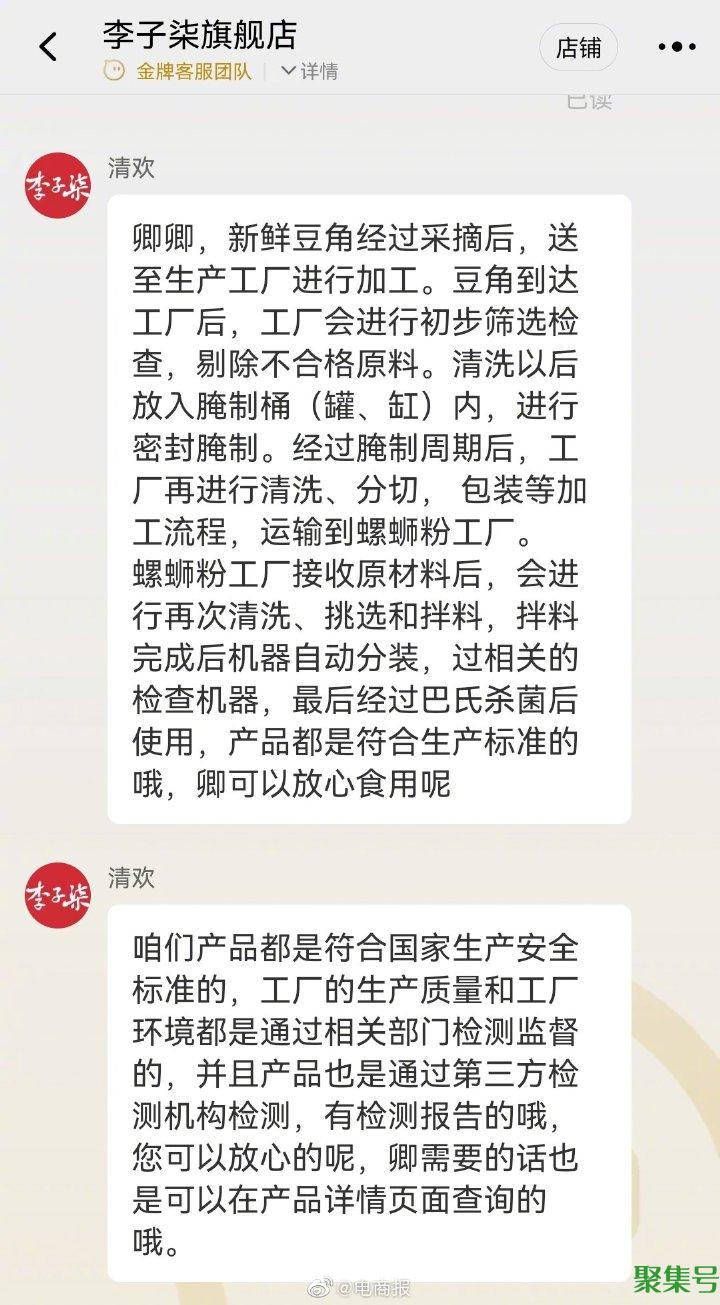
Task: Tap 清欢's avatar on the first message
Action: pyautogui.click(x=57, y=185)
